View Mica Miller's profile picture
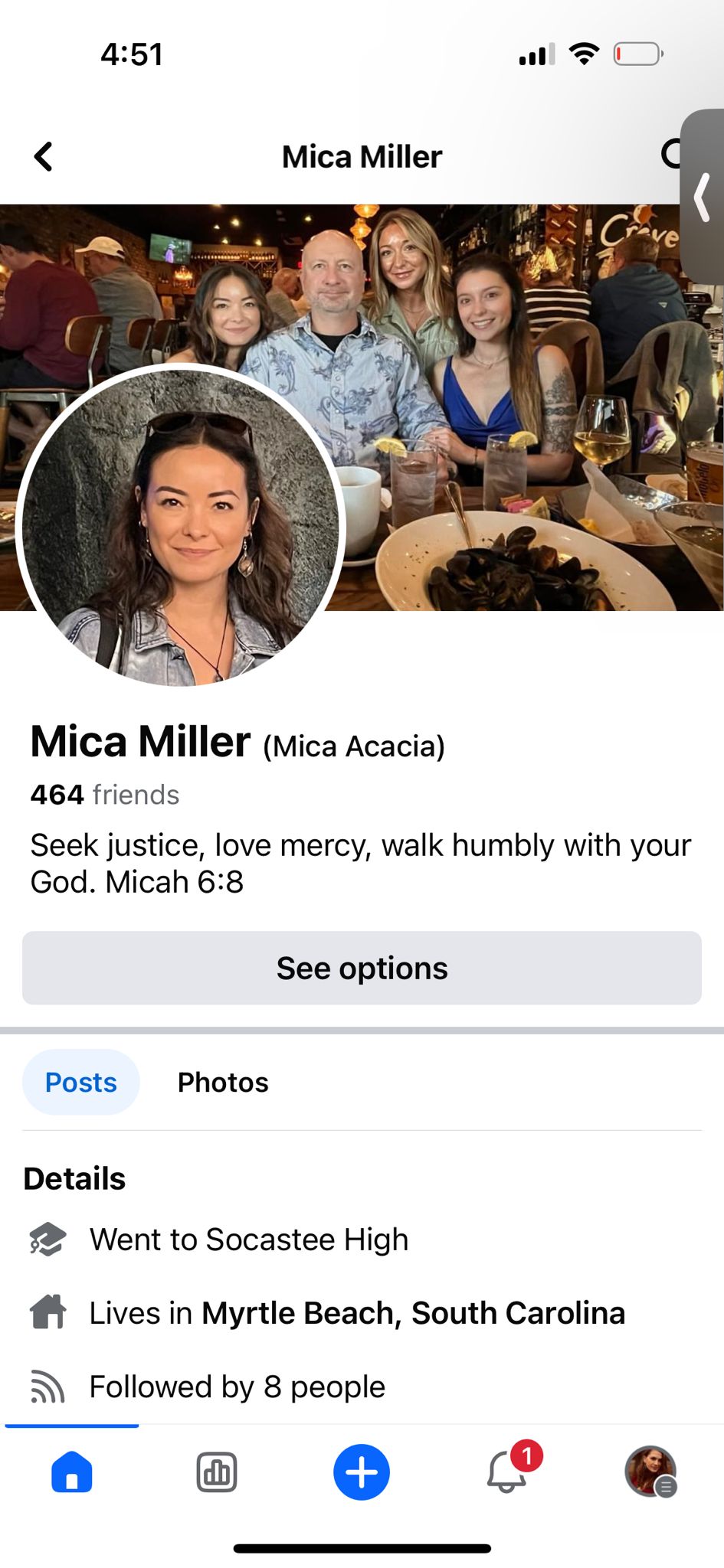724x1568 pixels. point(181,527)
